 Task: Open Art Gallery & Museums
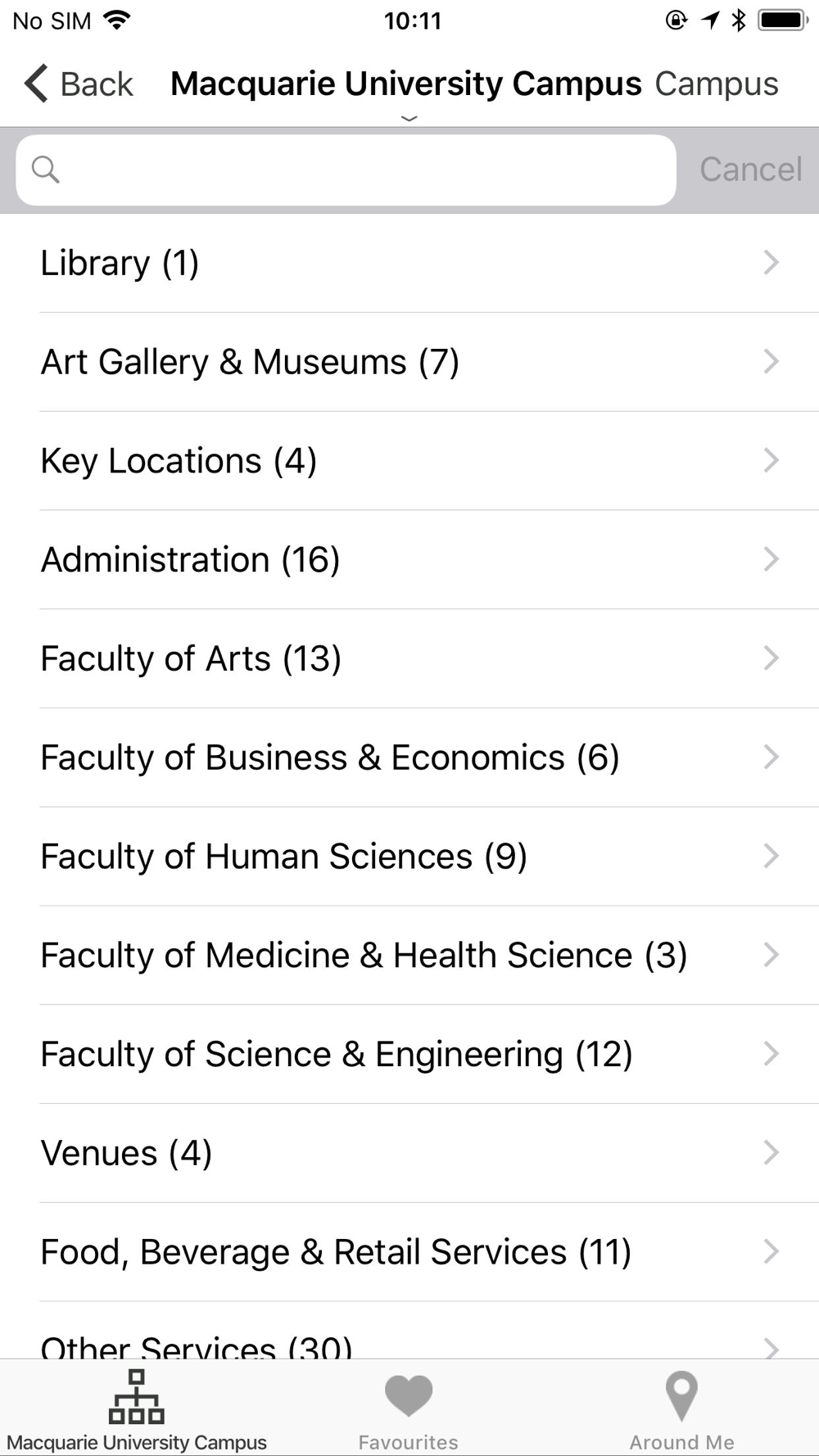[x=409, y=362]
